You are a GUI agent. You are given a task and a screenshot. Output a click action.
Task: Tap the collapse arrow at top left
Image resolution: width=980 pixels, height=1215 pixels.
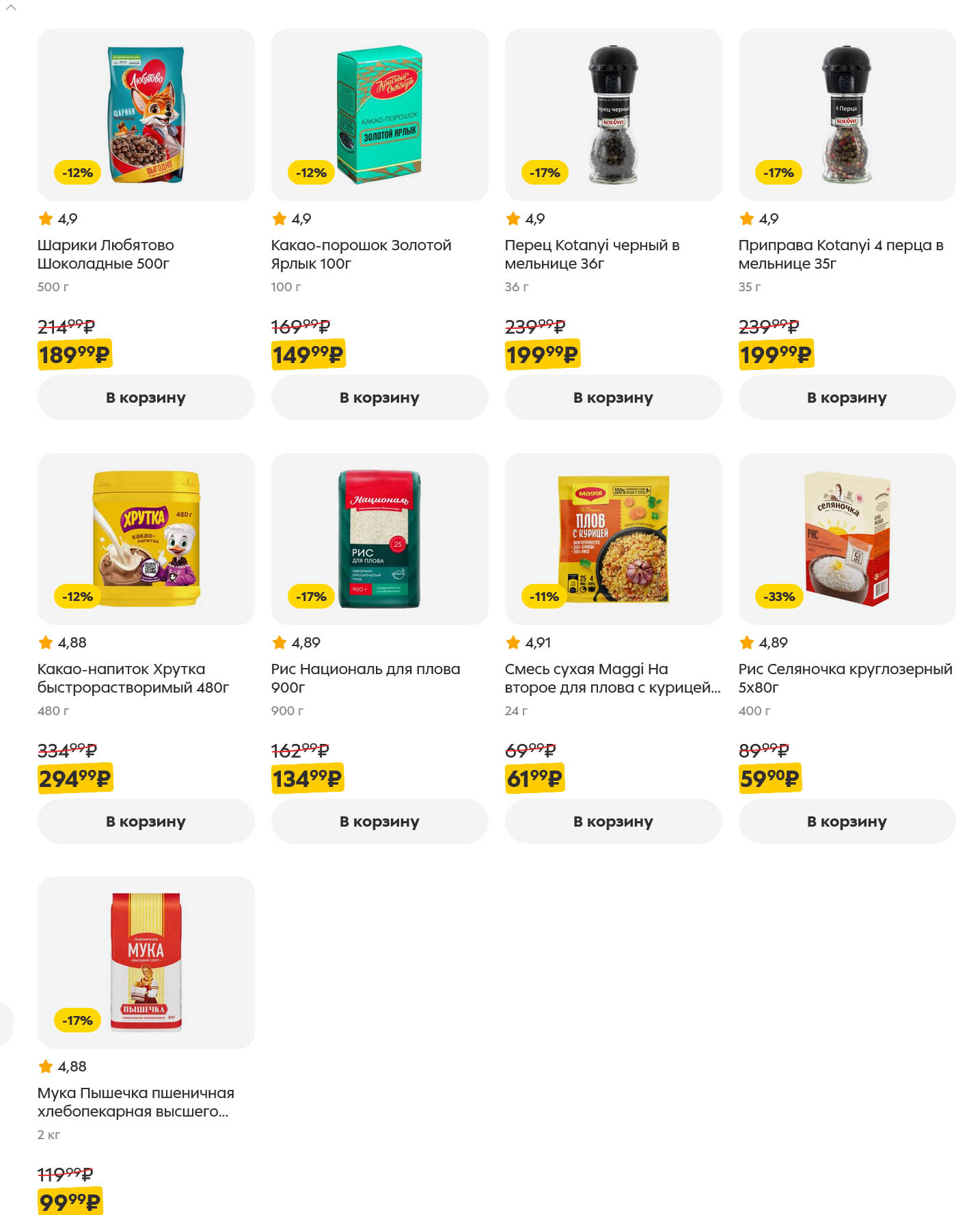pos(11,8)
